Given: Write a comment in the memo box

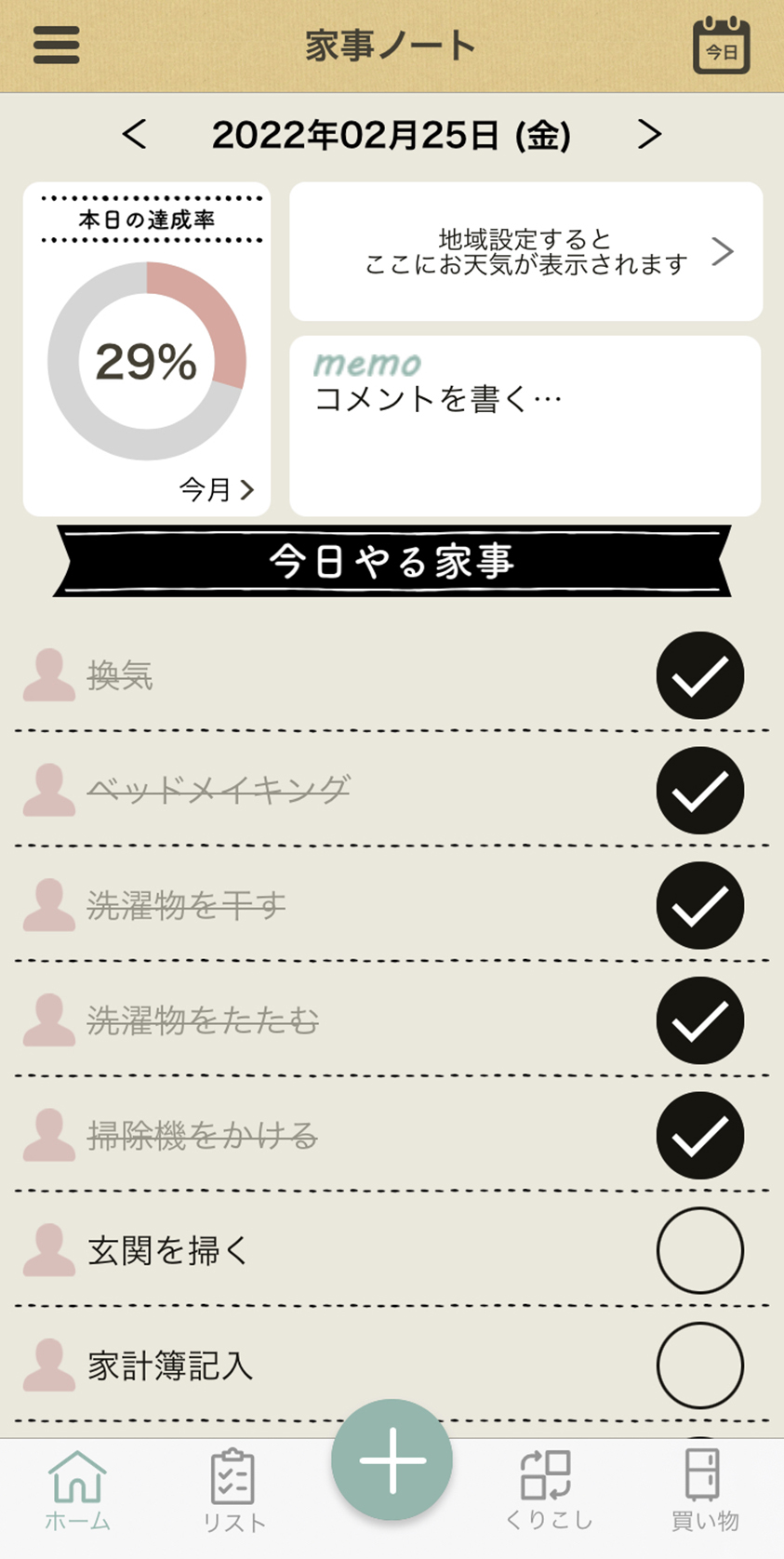Looking at the screenshot, I should (x=525, y=426).
